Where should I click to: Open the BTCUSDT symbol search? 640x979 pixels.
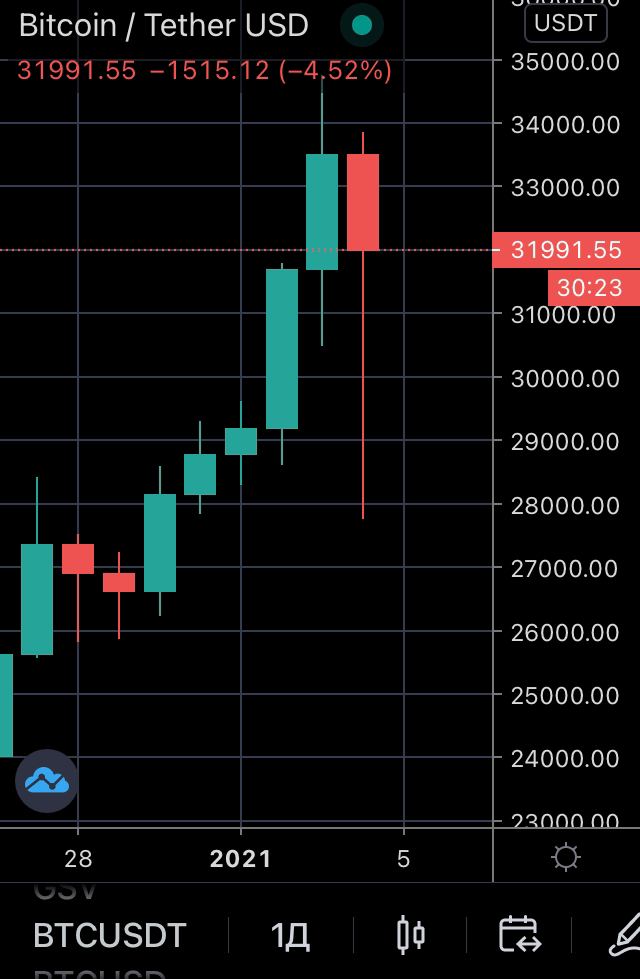click(x=110, y=935)
